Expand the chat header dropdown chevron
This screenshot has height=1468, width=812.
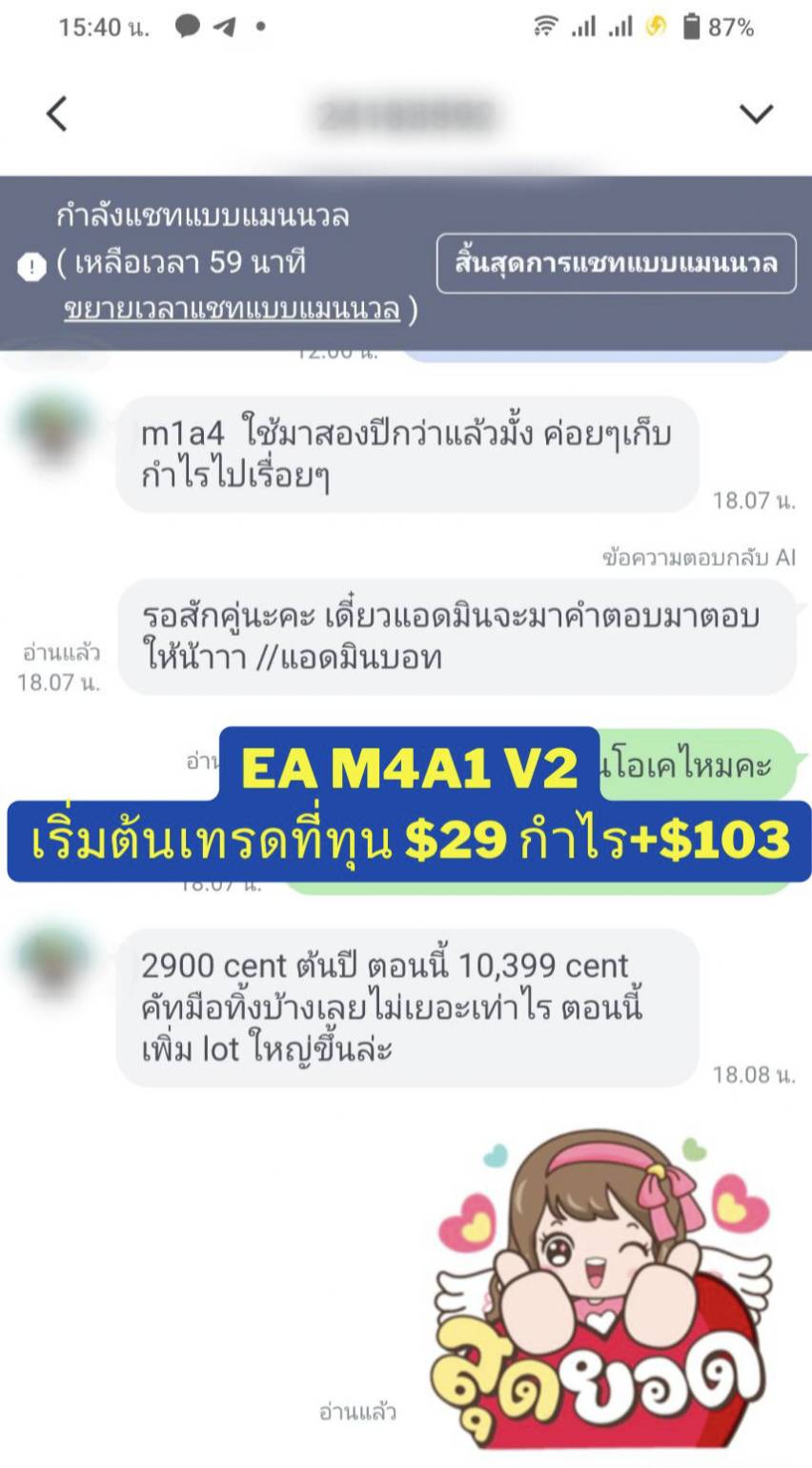756,114
